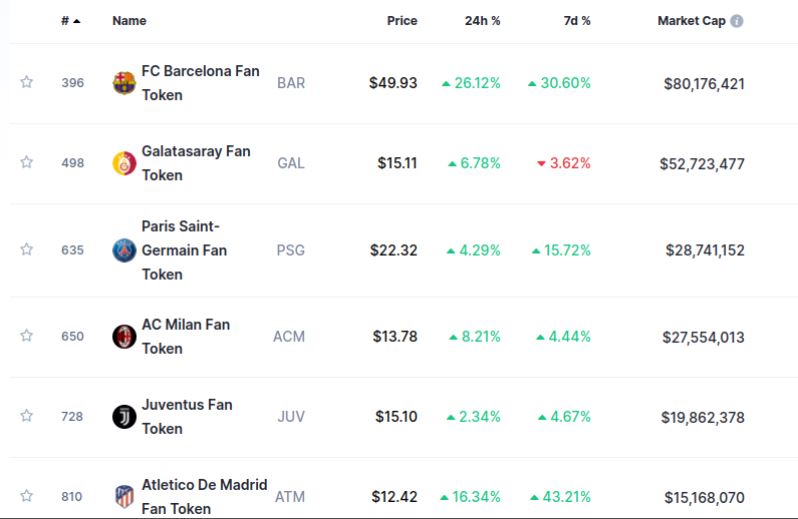Show the Market Cap info tooltip

point(737,20)
